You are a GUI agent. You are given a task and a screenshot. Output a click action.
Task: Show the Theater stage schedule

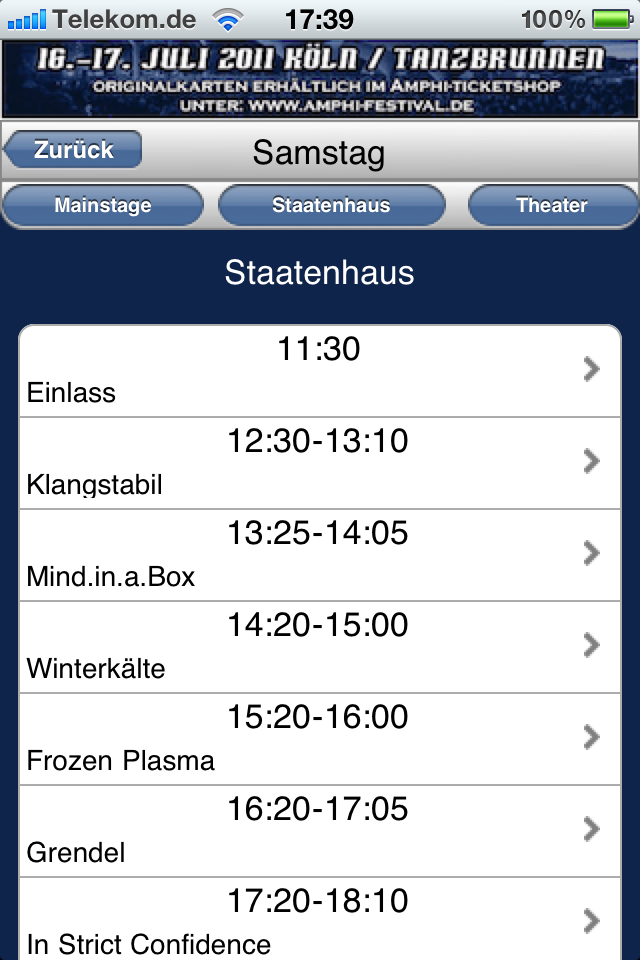coord(551,206)
